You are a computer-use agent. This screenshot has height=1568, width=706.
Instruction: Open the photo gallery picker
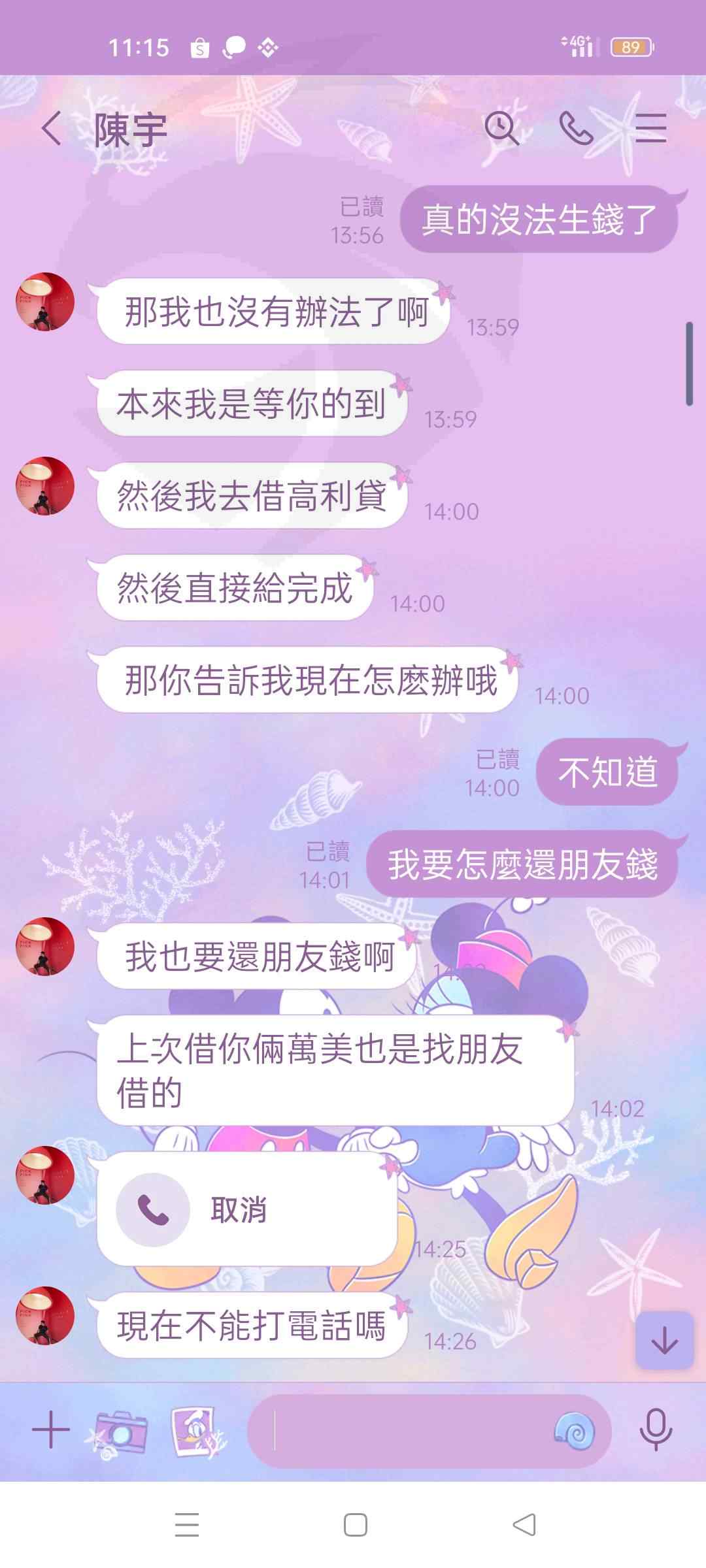click(x=197, y=1432)
